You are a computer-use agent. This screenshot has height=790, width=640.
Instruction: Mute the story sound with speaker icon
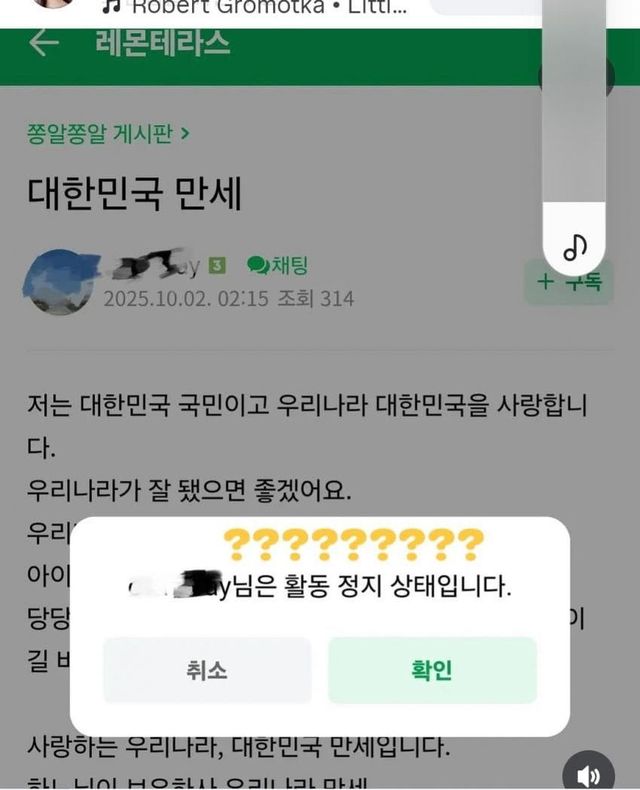pyautogui.click(x=588, y=773)
